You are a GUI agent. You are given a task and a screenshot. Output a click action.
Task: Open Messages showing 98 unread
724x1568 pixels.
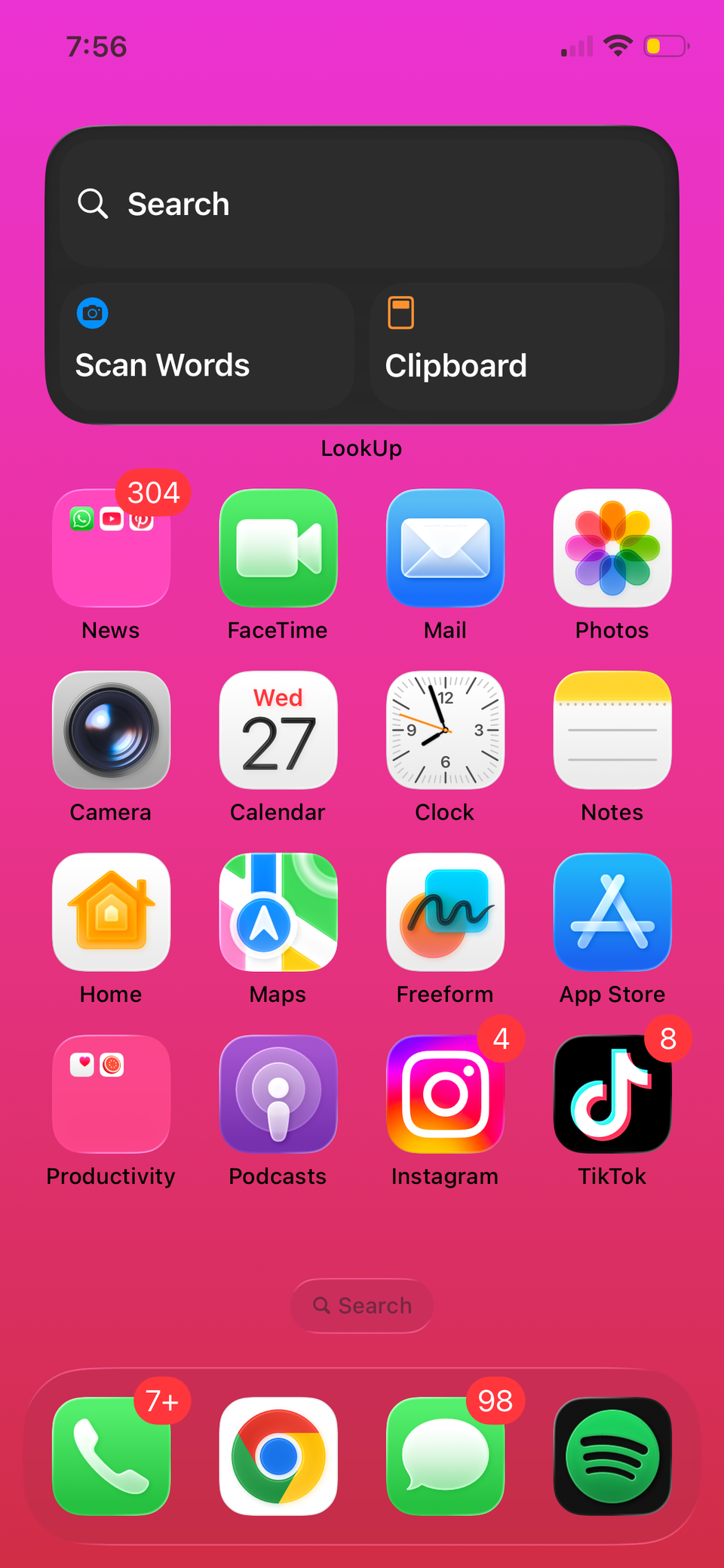[445, 1456]
